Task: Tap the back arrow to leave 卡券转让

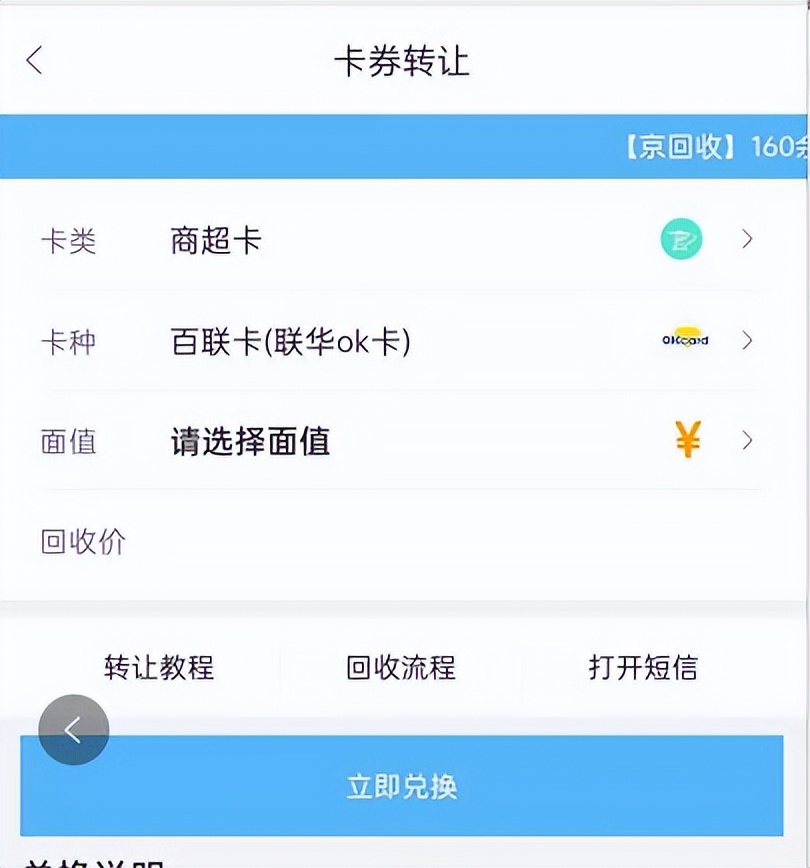Action: (x=35, y=61)
